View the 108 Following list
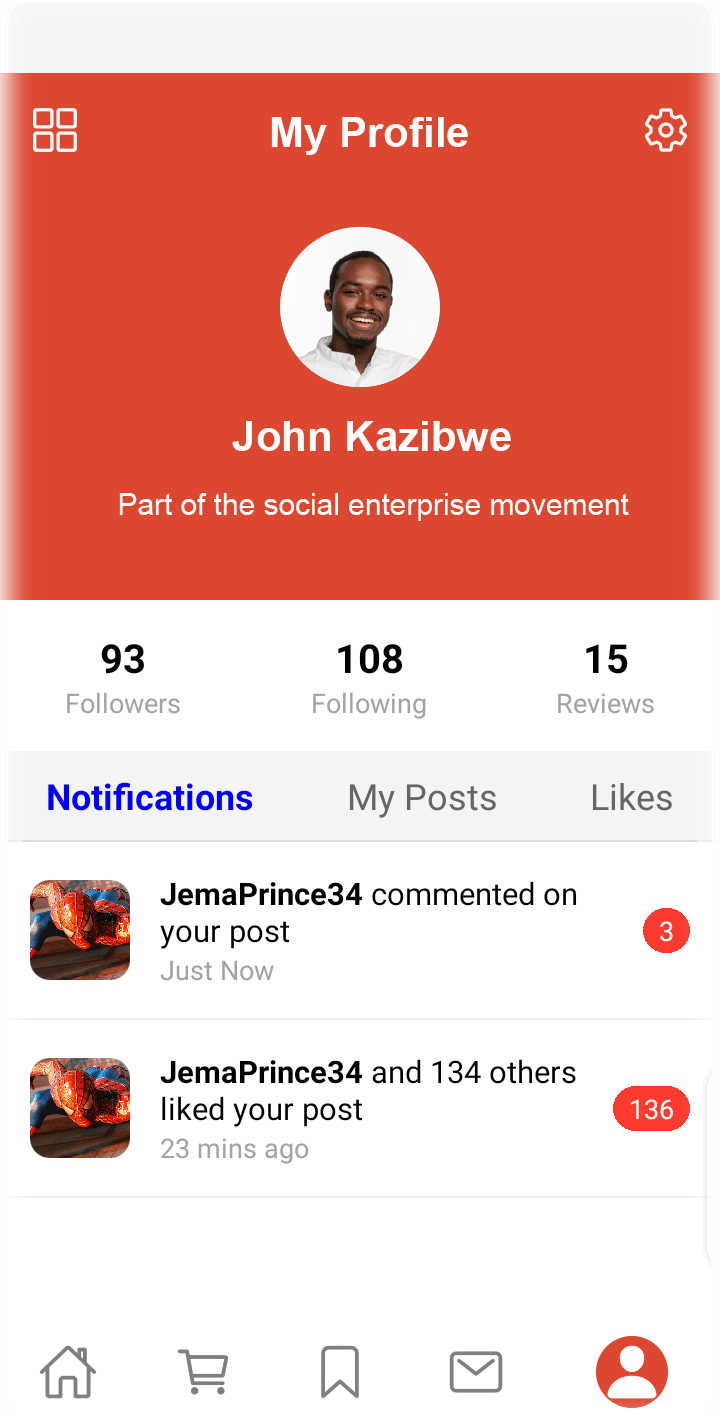The width and height of the screenshot is (720, 1419). click(369, 678)
